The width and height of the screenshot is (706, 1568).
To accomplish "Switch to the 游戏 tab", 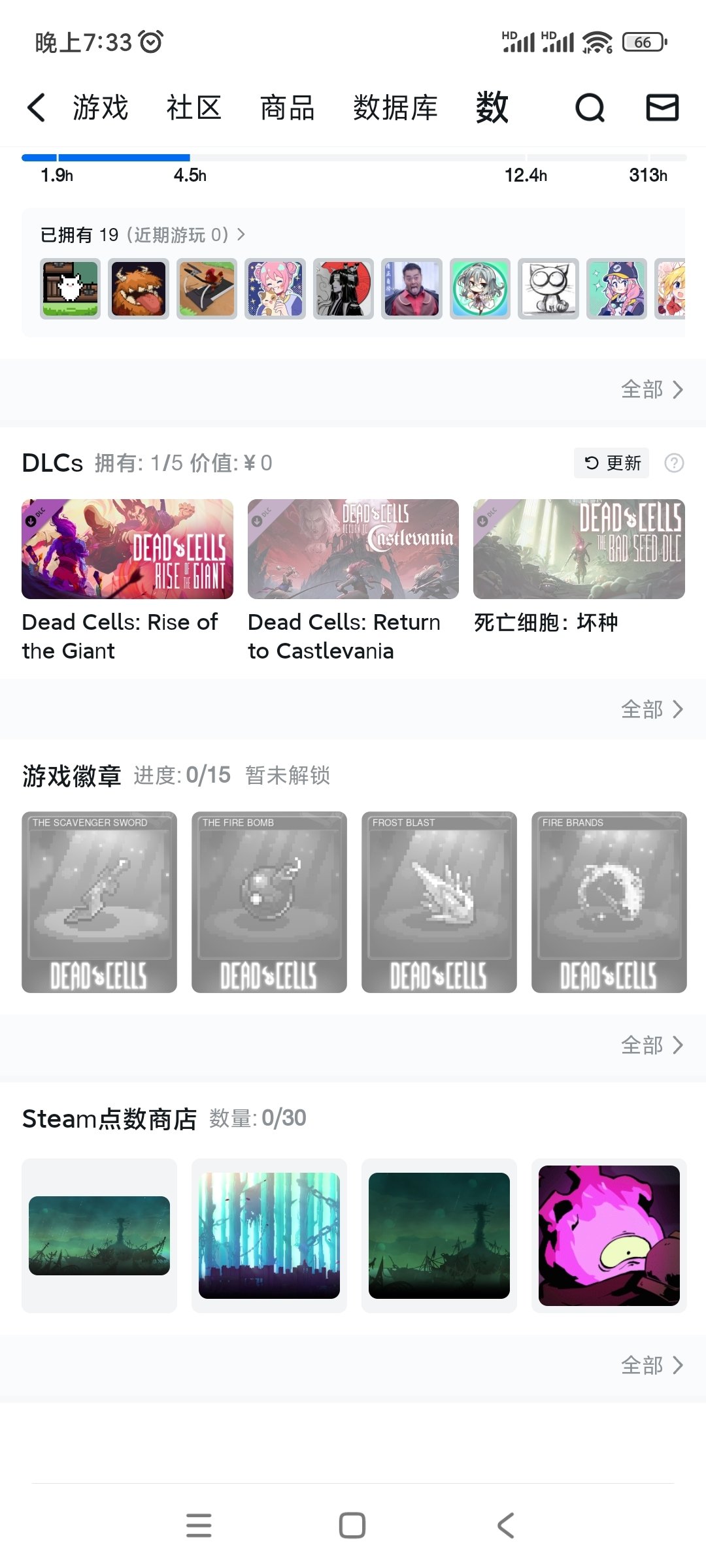I will (x=100, y=107).
